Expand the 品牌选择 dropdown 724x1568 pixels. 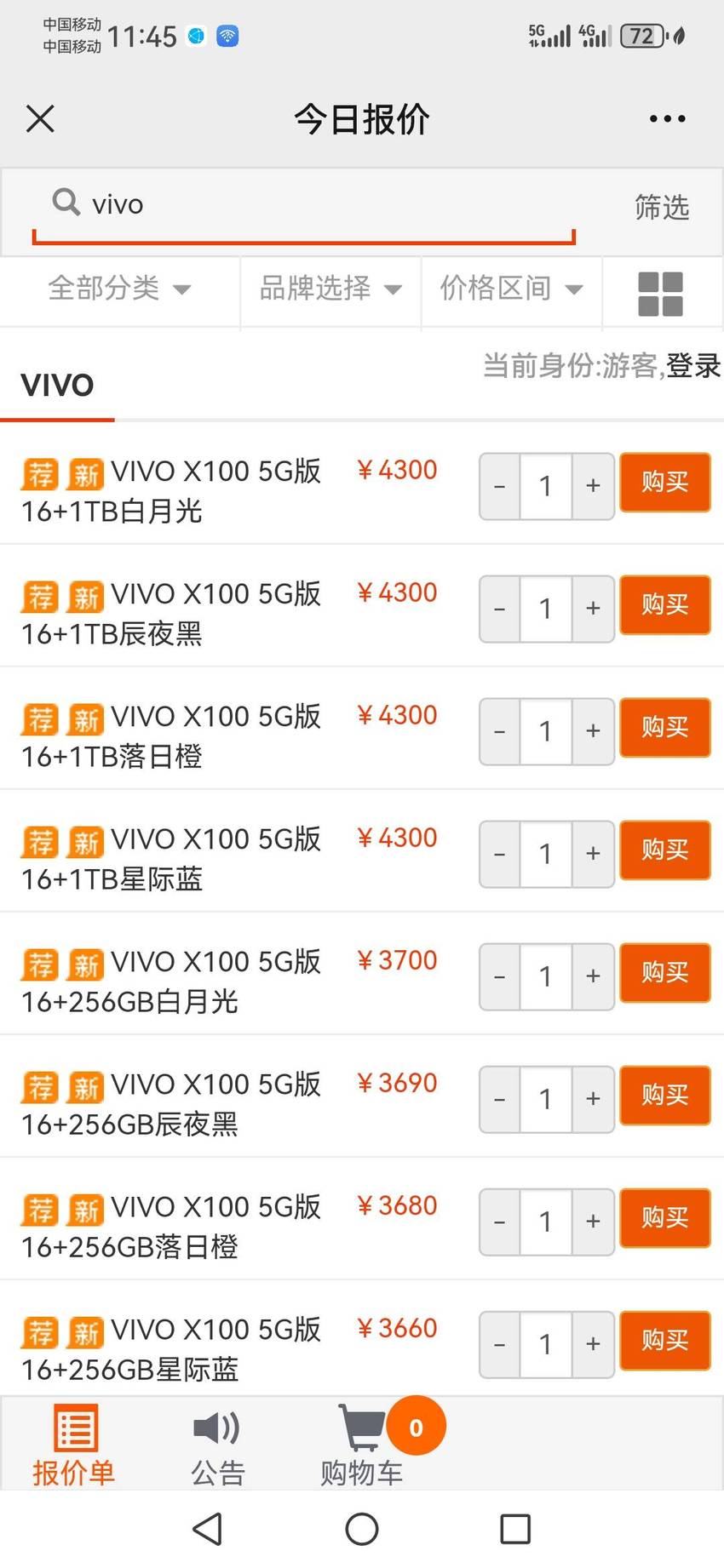330,289
